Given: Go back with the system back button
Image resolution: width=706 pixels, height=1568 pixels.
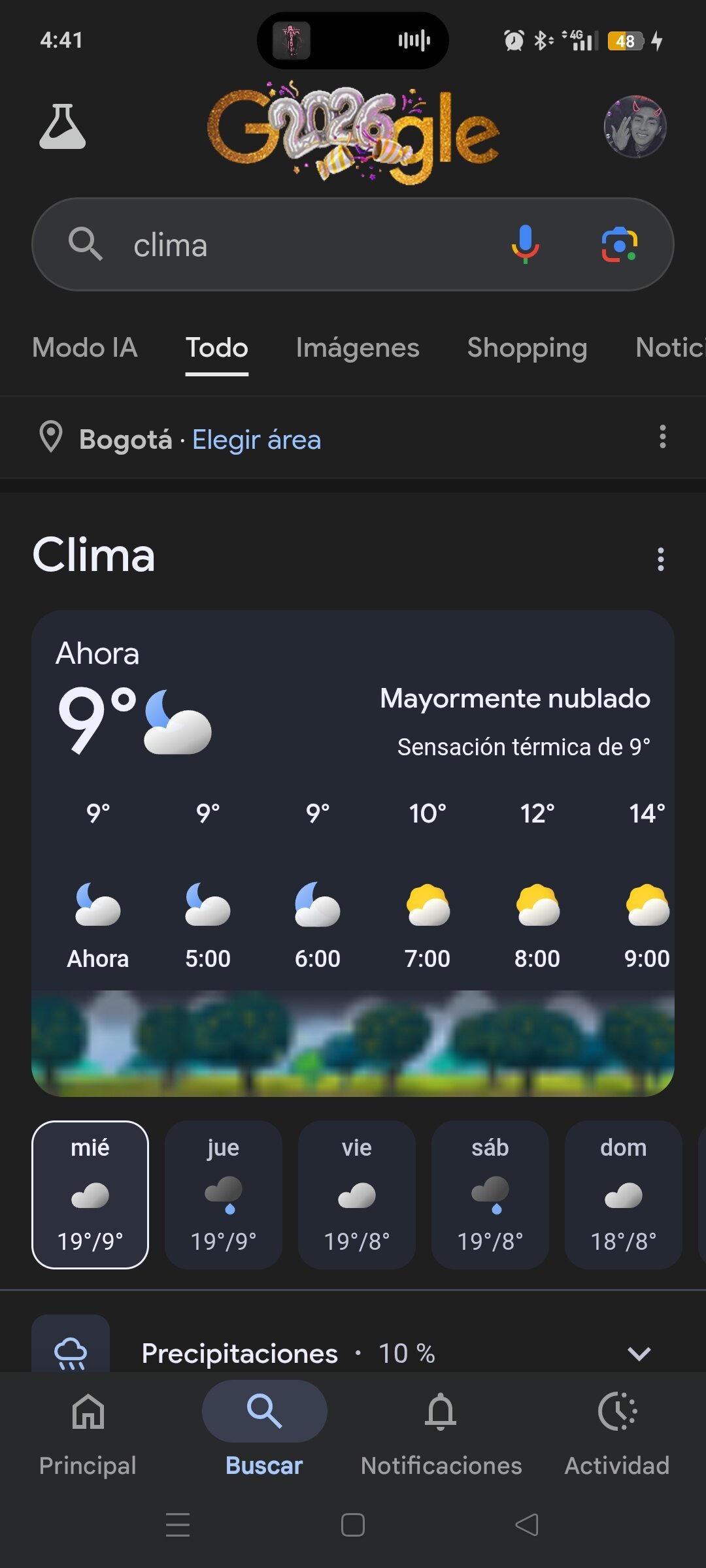Looking at the screenshot, I should tap(527, 1525).
